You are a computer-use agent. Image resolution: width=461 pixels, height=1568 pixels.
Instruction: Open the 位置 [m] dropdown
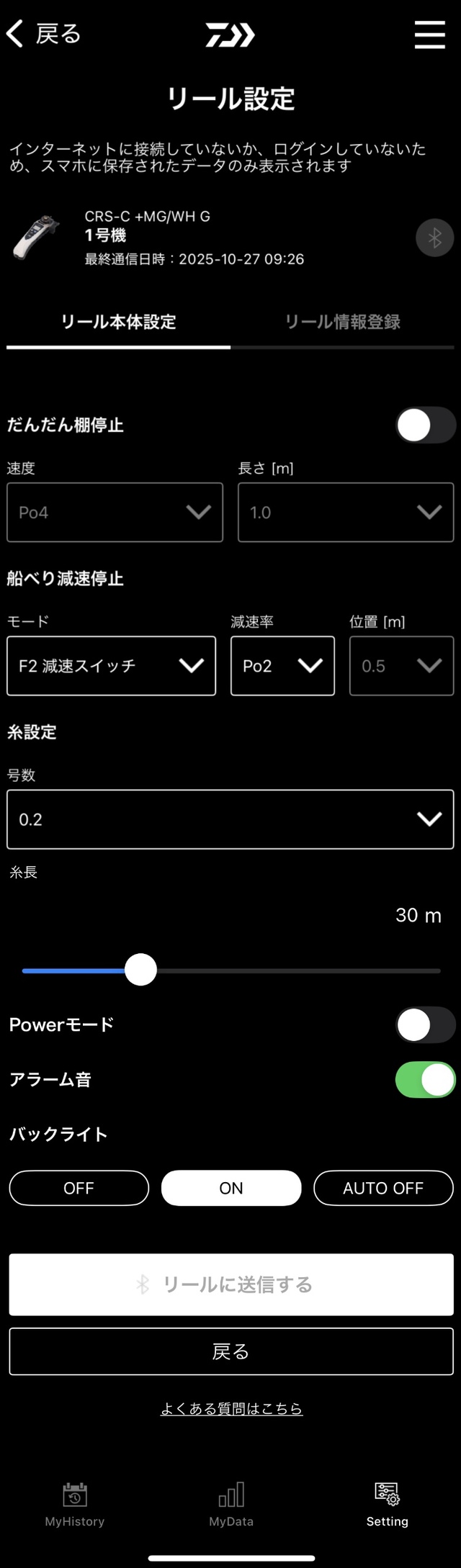(x=401, y=666)
